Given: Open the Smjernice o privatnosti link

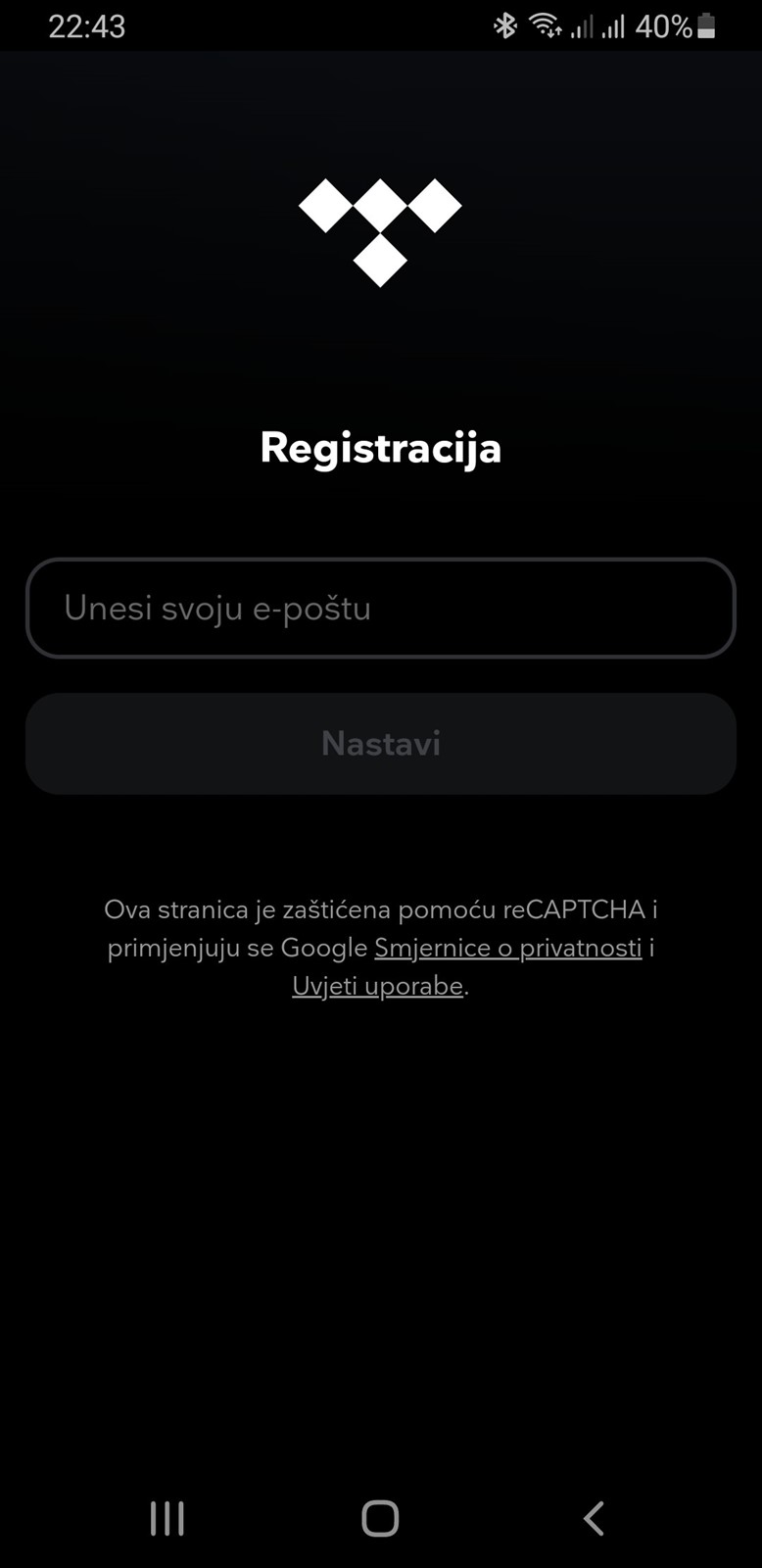Looking at the screenshot, I should [x=508, y=948].
